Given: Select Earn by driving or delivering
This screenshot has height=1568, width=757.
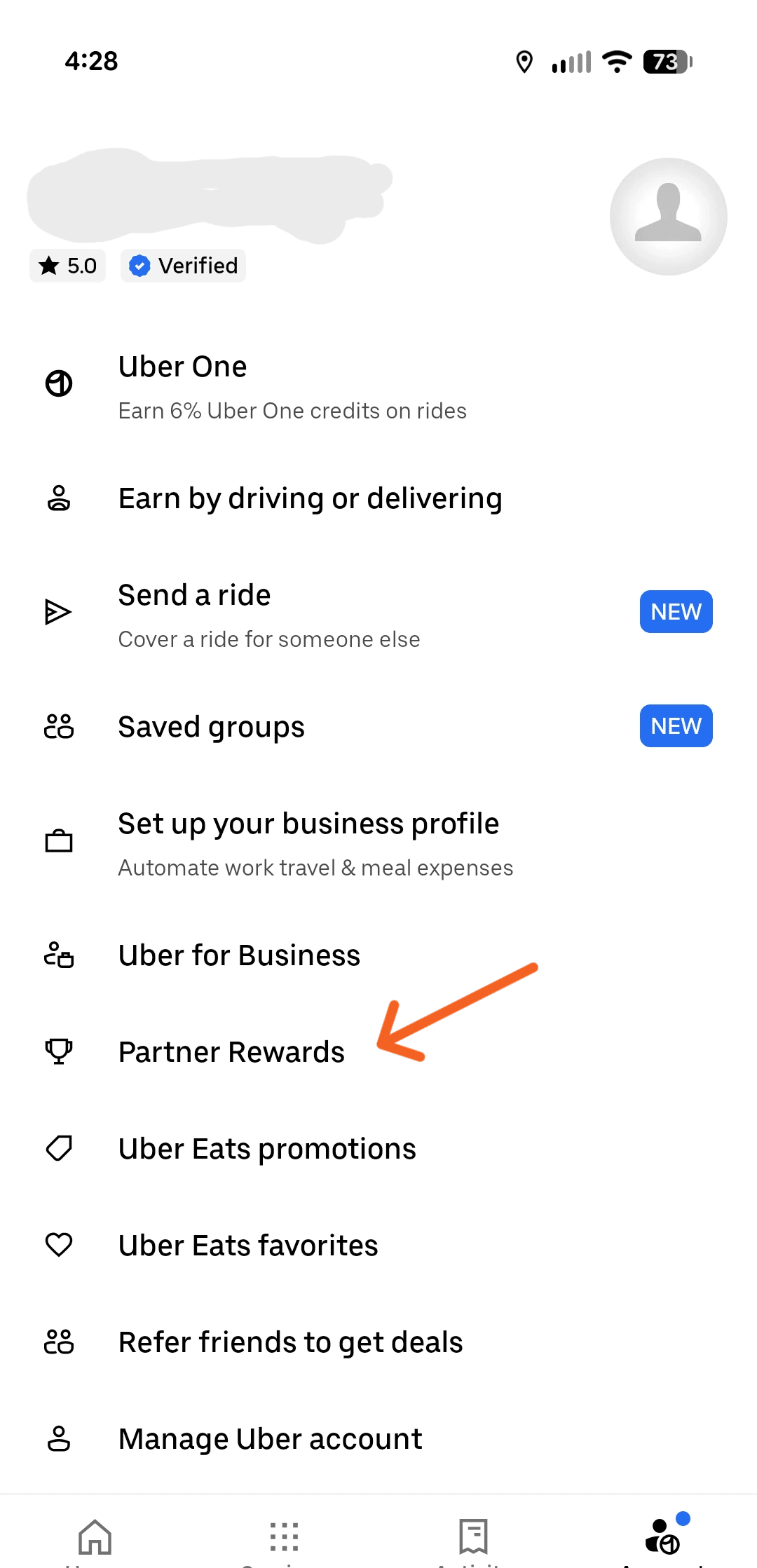Looking at the screenshot, I should (x=310, y=499).
